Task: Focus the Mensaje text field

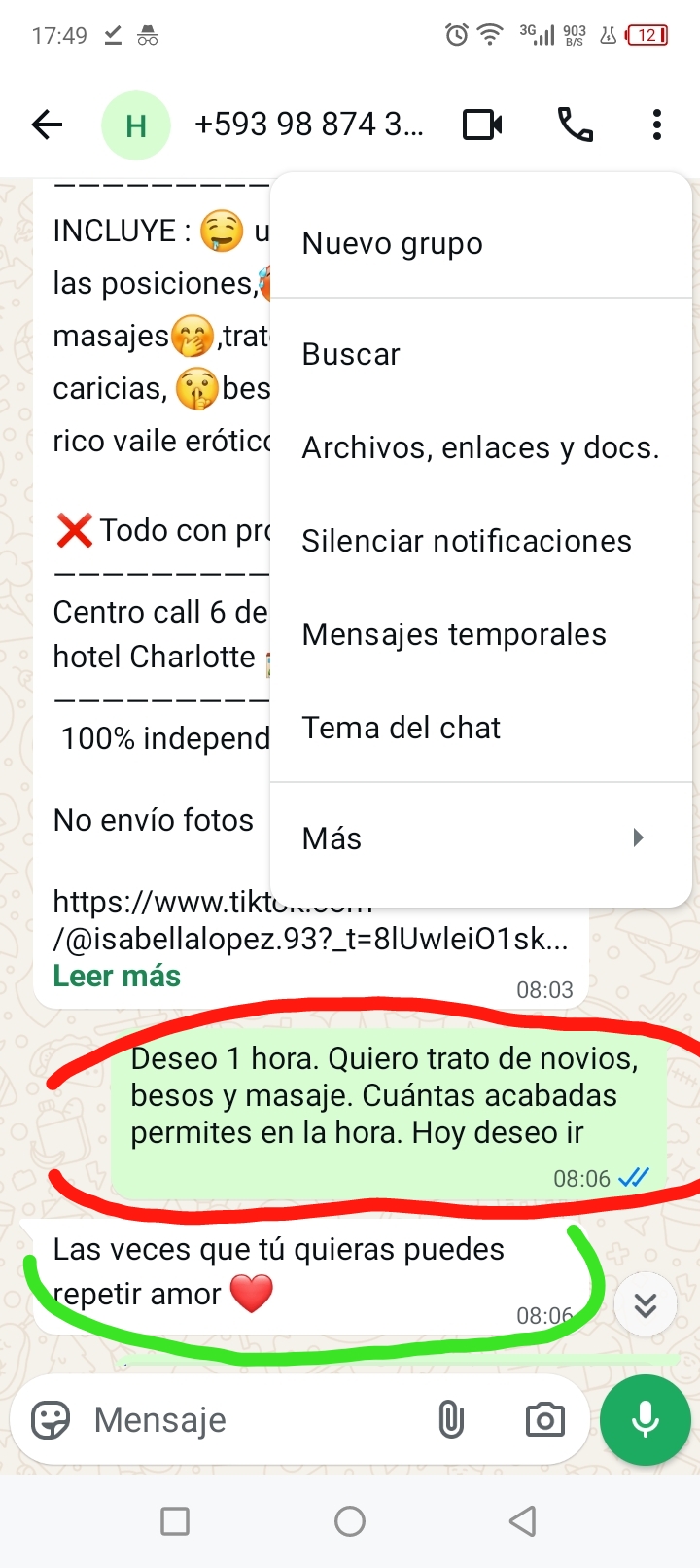Action: [253, 1420]
